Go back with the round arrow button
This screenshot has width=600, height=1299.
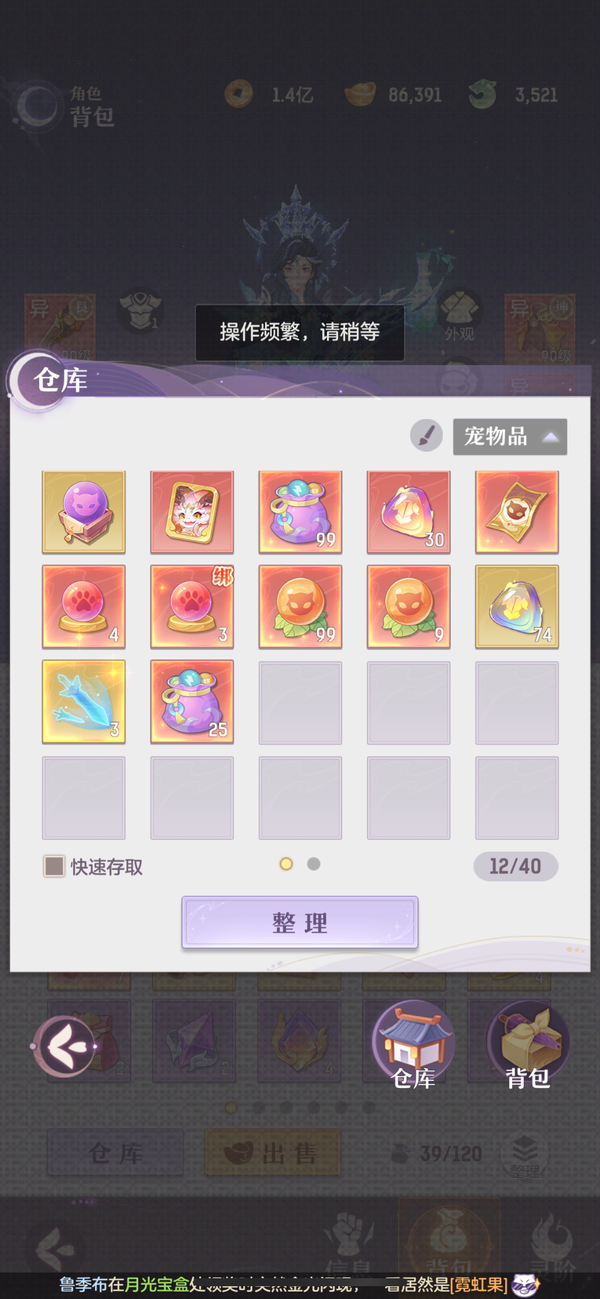[x=65, y=1047]
